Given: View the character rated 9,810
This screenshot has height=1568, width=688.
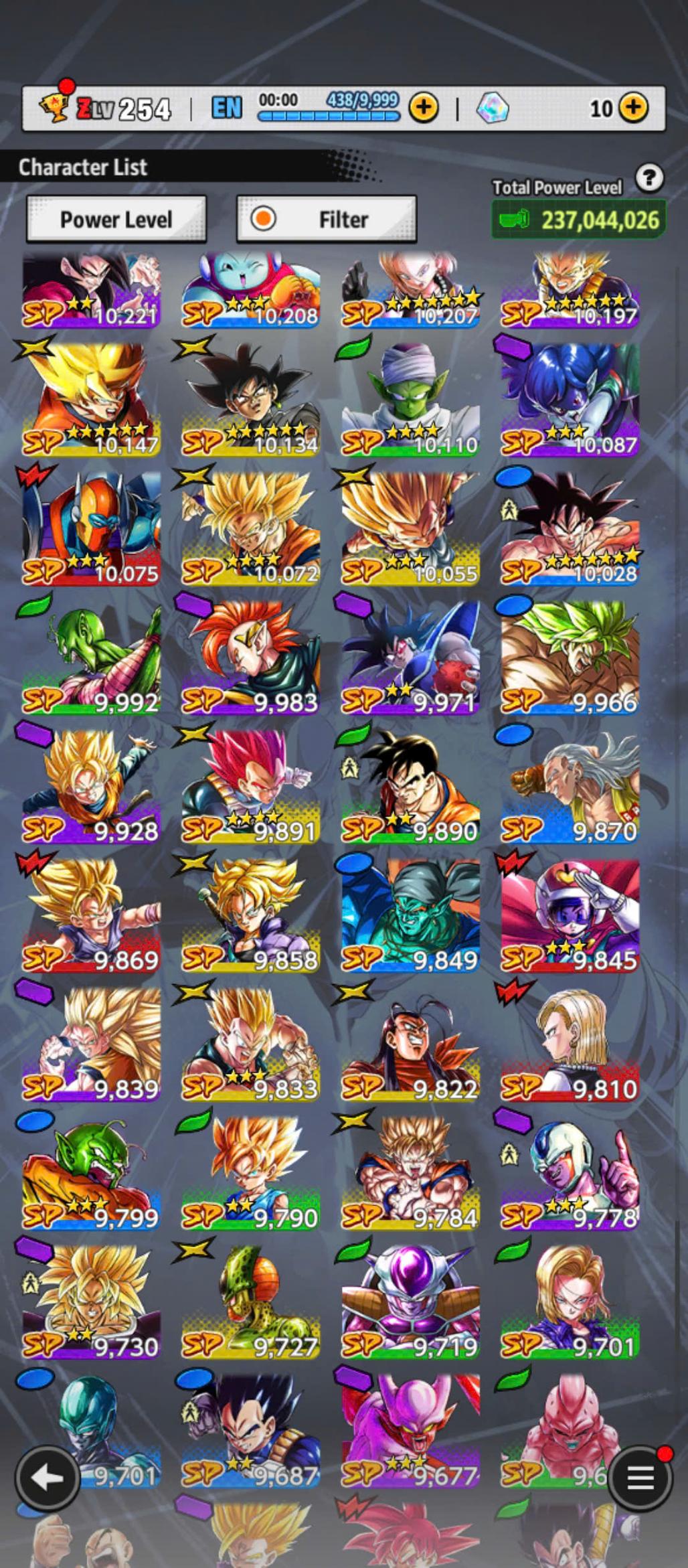Looking at the screenshot, I should (570, 1044).
